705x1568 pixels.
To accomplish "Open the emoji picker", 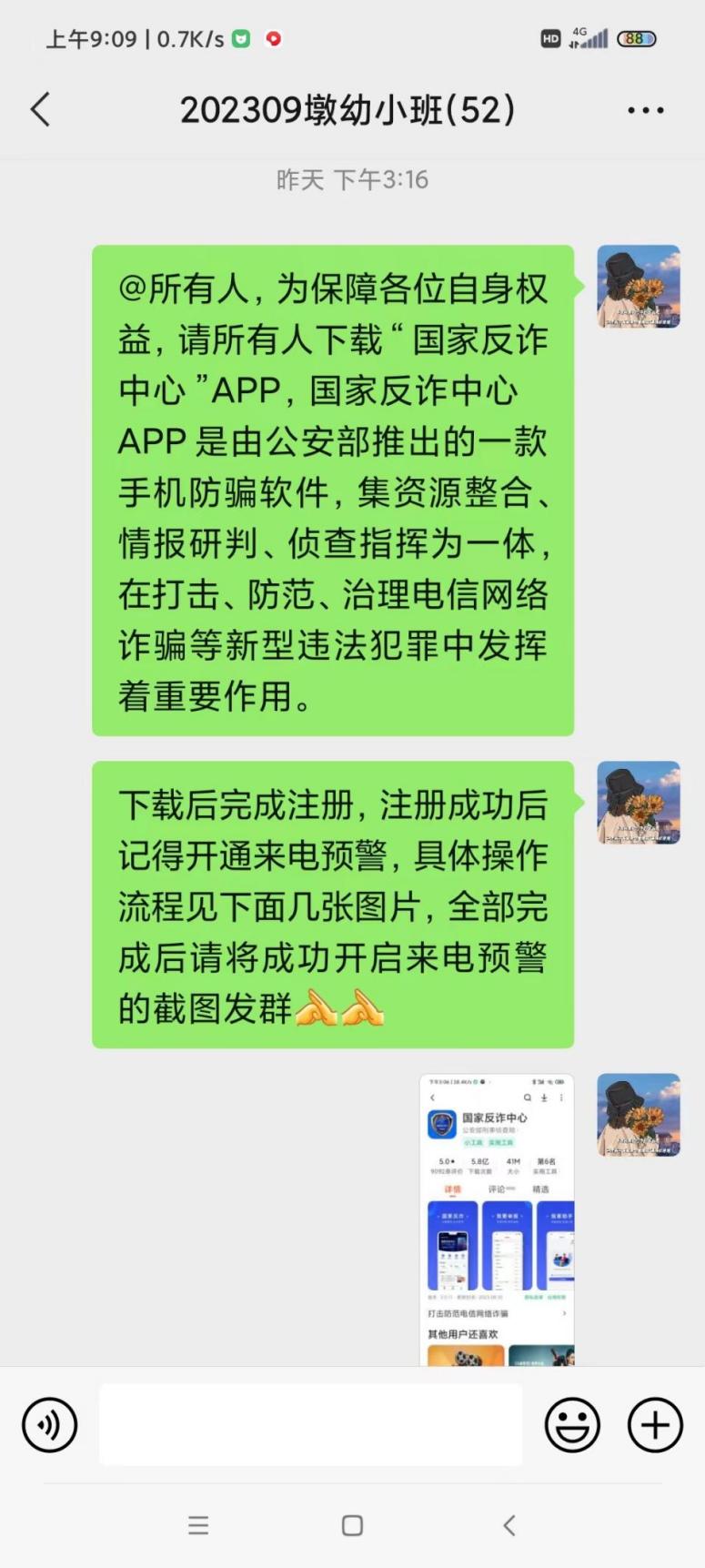I will point(572,1424).
